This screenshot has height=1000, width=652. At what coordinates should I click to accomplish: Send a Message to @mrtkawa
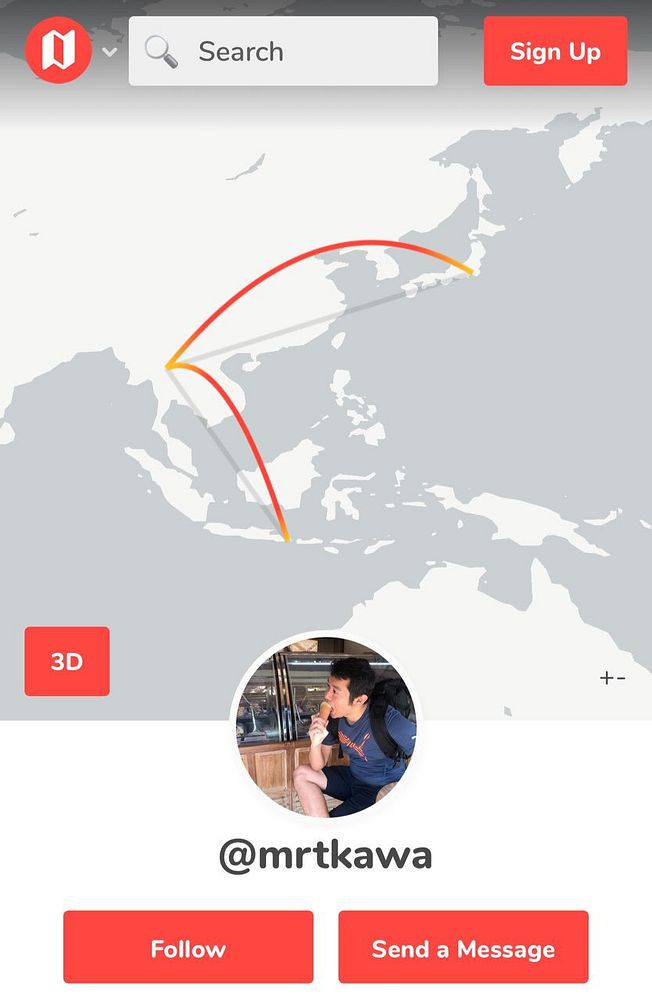(463, 947)
